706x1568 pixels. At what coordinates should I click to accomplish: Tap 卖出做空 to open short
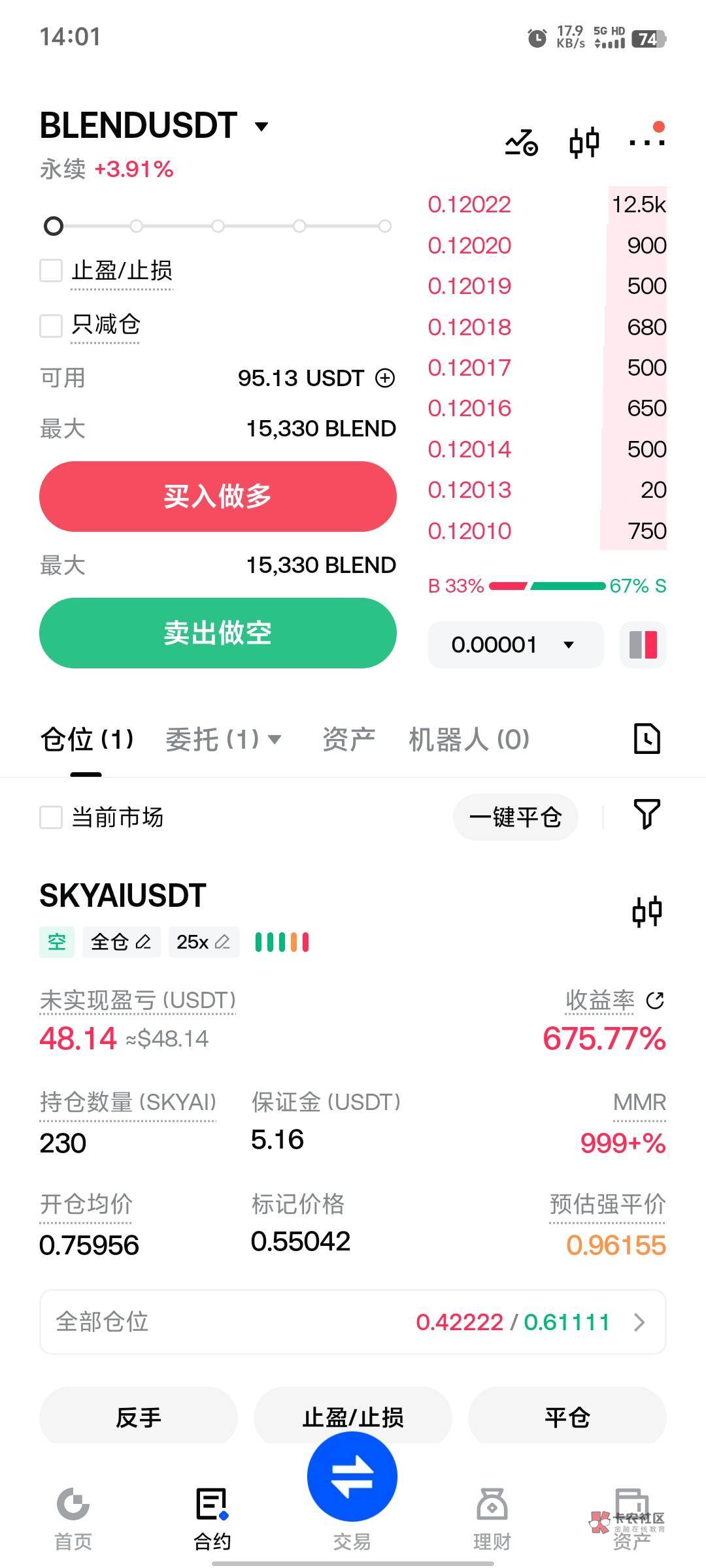(x=218, y=633)
